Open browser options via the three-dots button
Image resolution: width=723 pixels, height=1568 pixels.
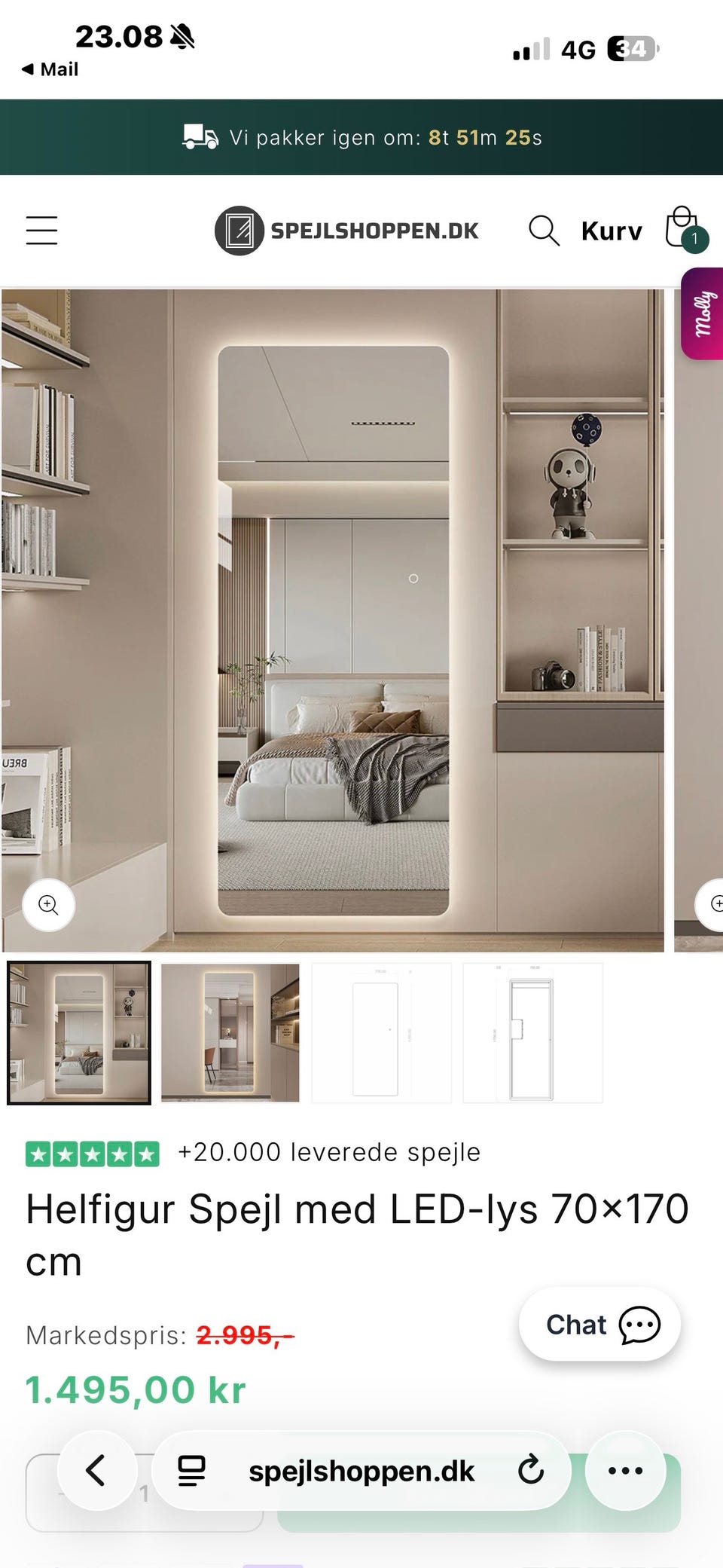point(626,1470)
